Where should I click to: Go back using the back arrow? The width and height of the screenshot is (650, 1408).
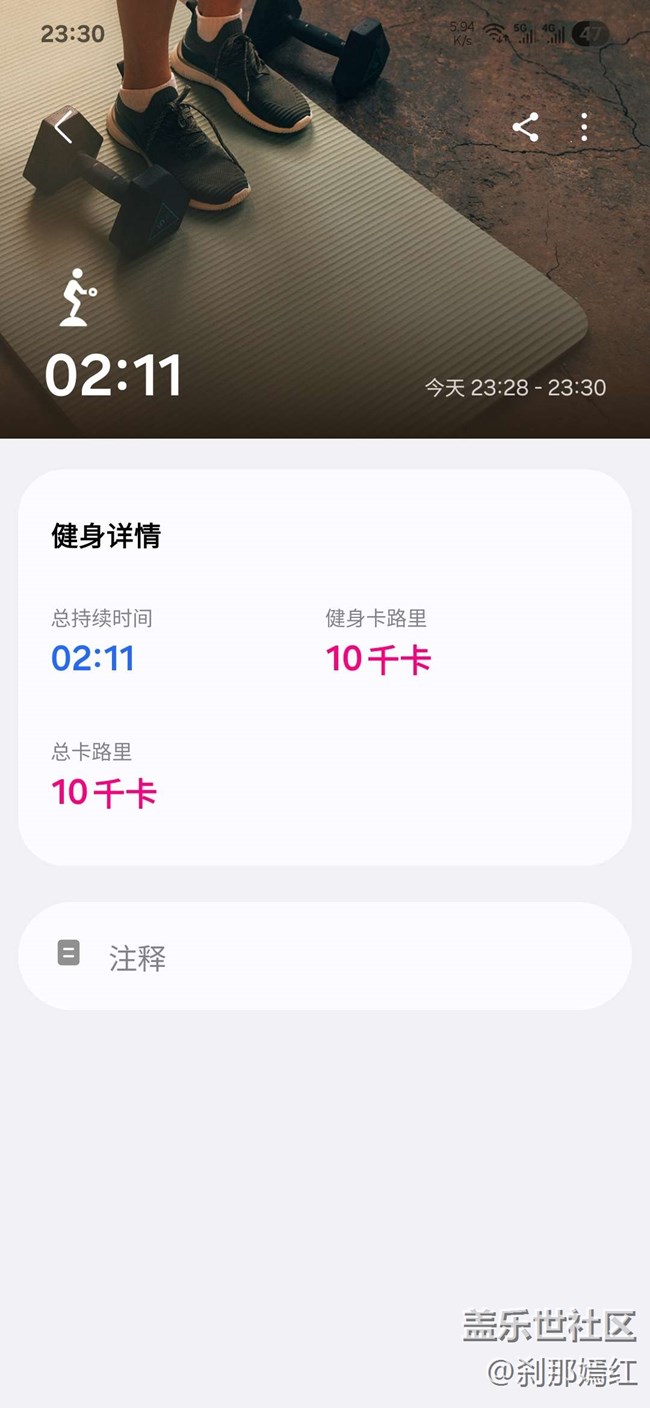click(x=64, y=127)
